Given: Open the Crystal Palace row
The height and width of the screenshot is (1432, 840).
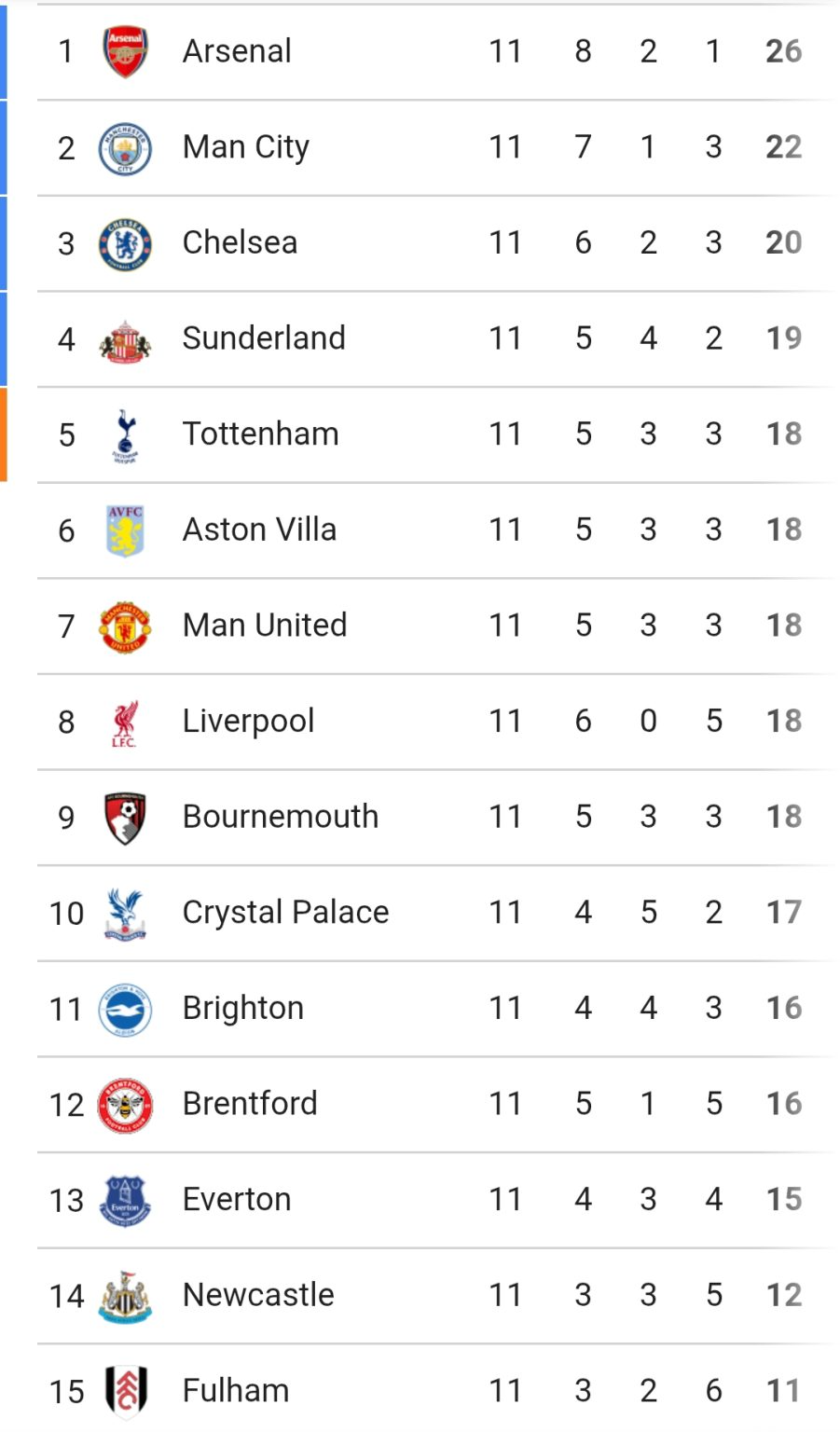Looking at the screenshot, I should [x=285, y=913].
